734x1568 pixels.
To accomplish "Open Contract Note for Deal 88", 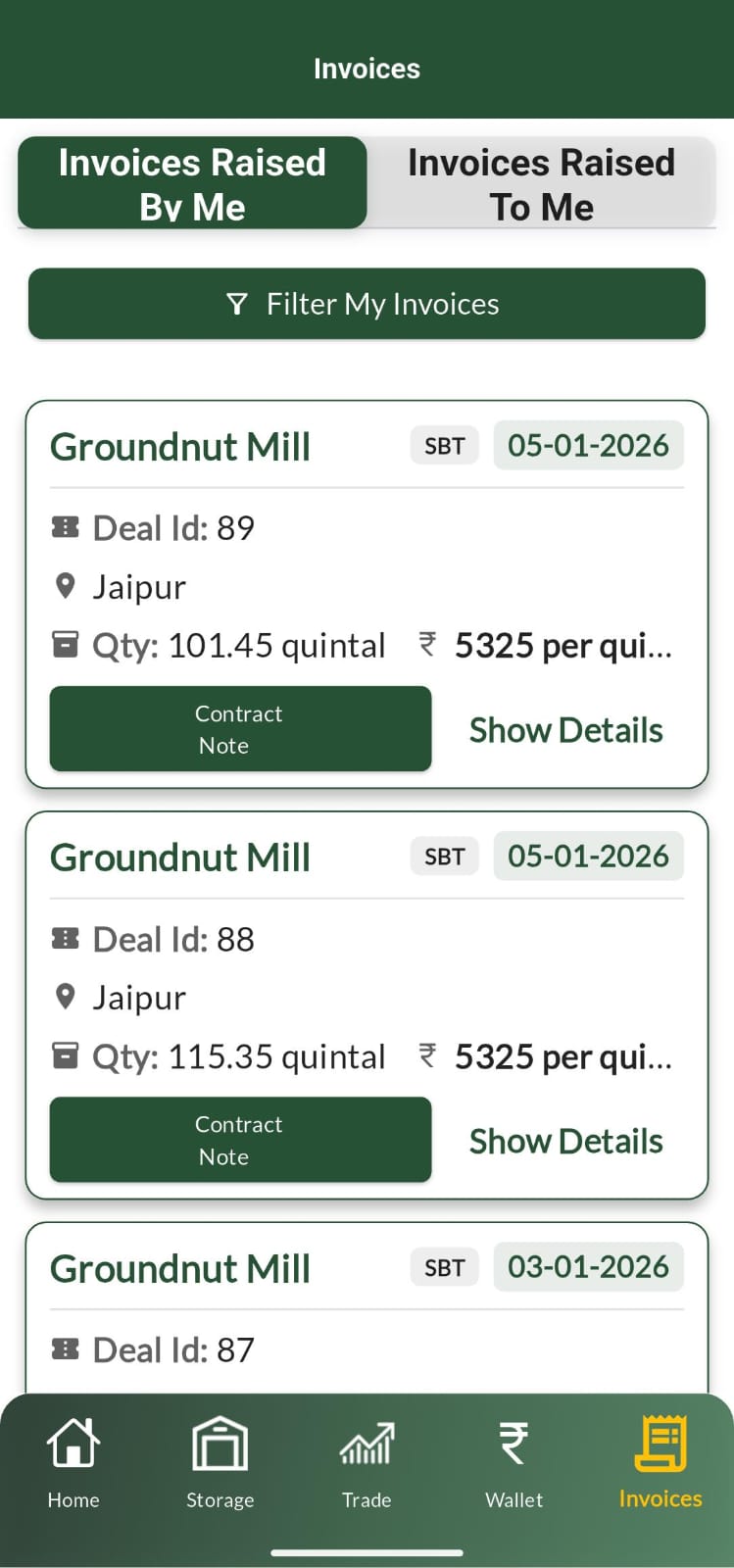I will 240,1140.
